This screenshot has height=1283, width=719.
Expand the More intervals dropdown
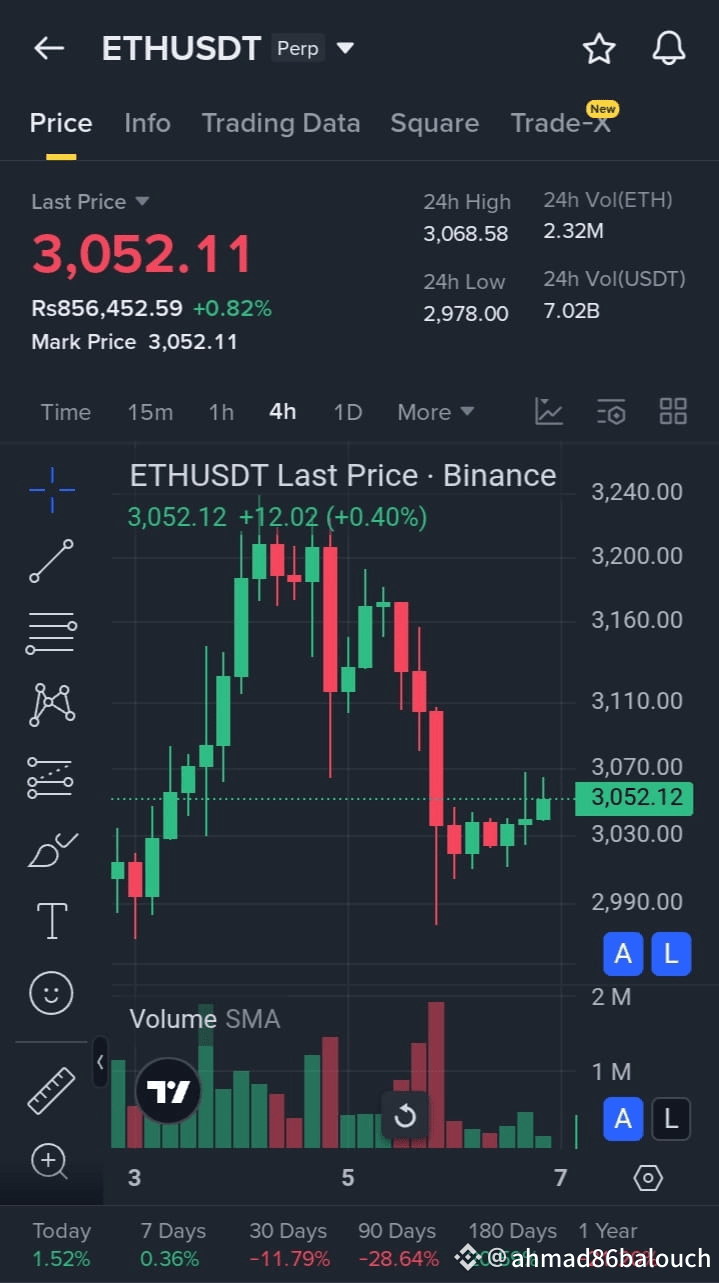(436, 412)
